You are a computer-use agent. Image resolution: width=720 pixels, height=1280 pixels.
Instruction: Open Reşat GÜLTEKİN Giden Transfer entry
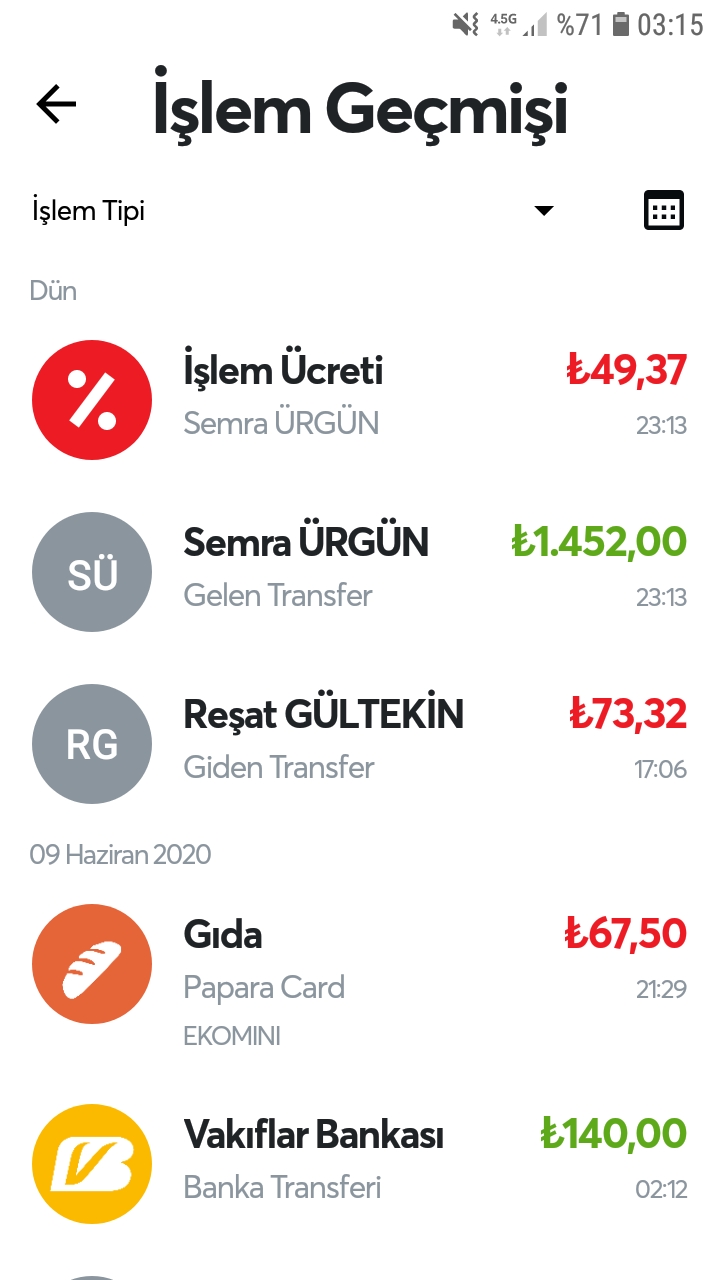coord(360,743)
